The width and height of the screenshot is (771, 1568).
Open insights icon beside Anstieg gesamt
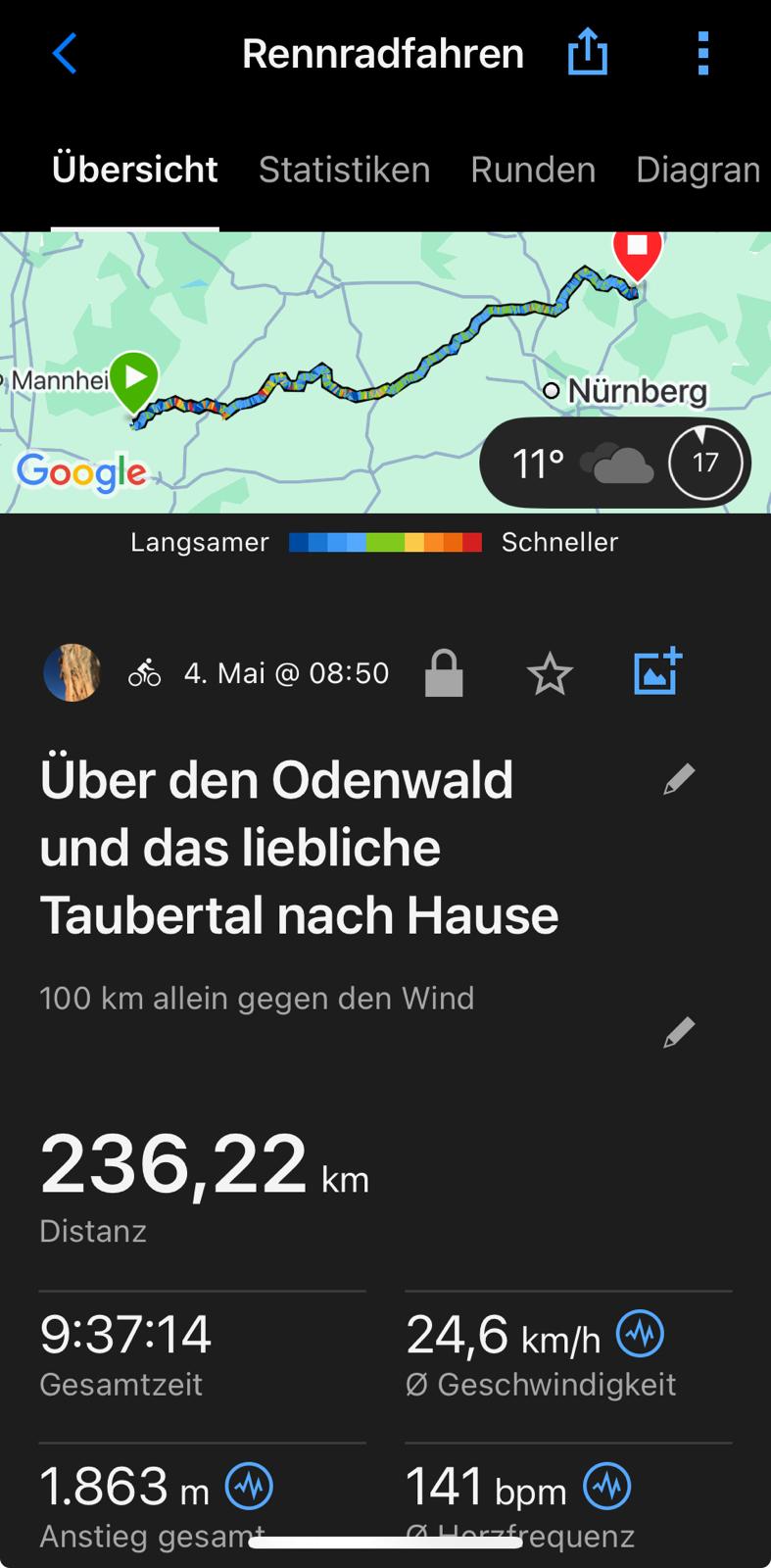(249, 1486)
